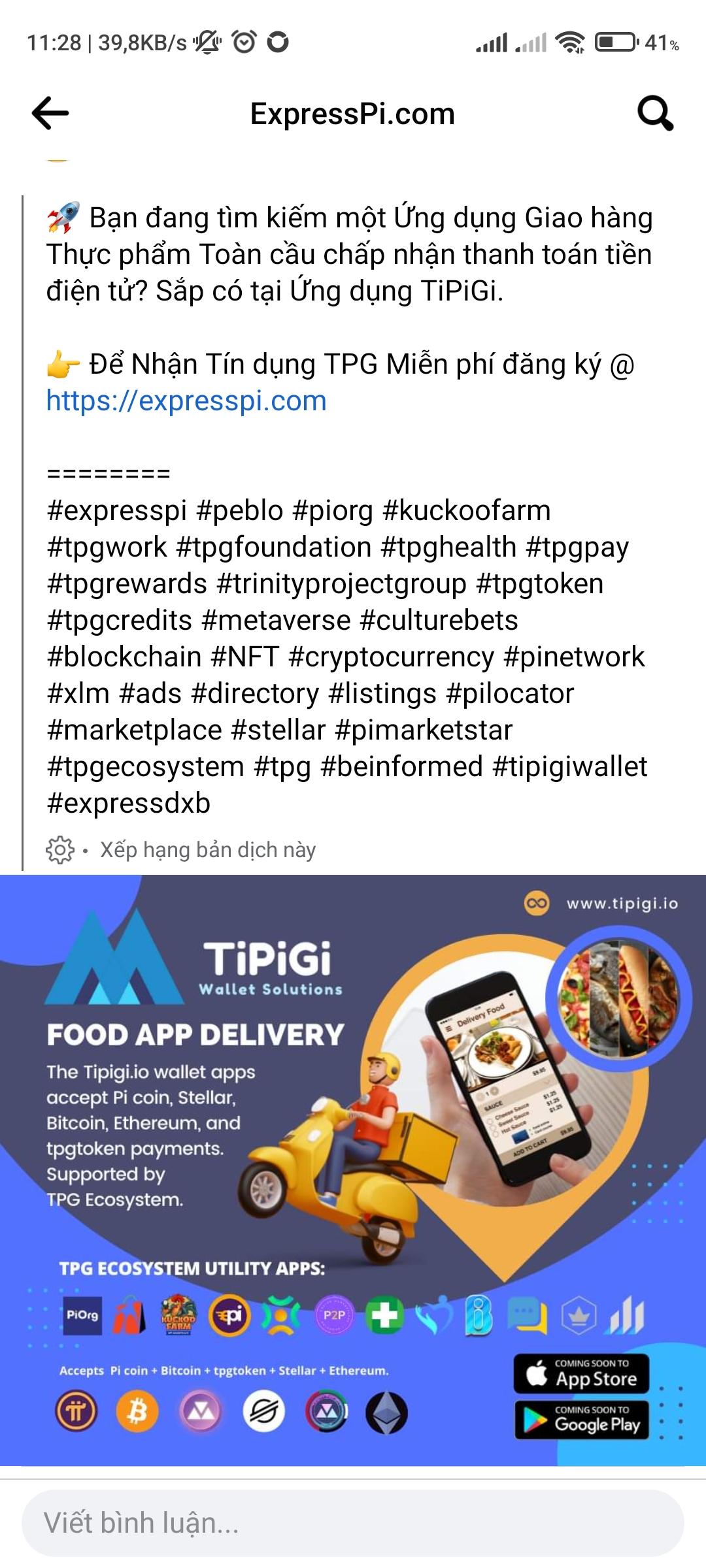
Task: Tap 'Xếp hạng bản dịch này'
Action: (x=208, y=849)
